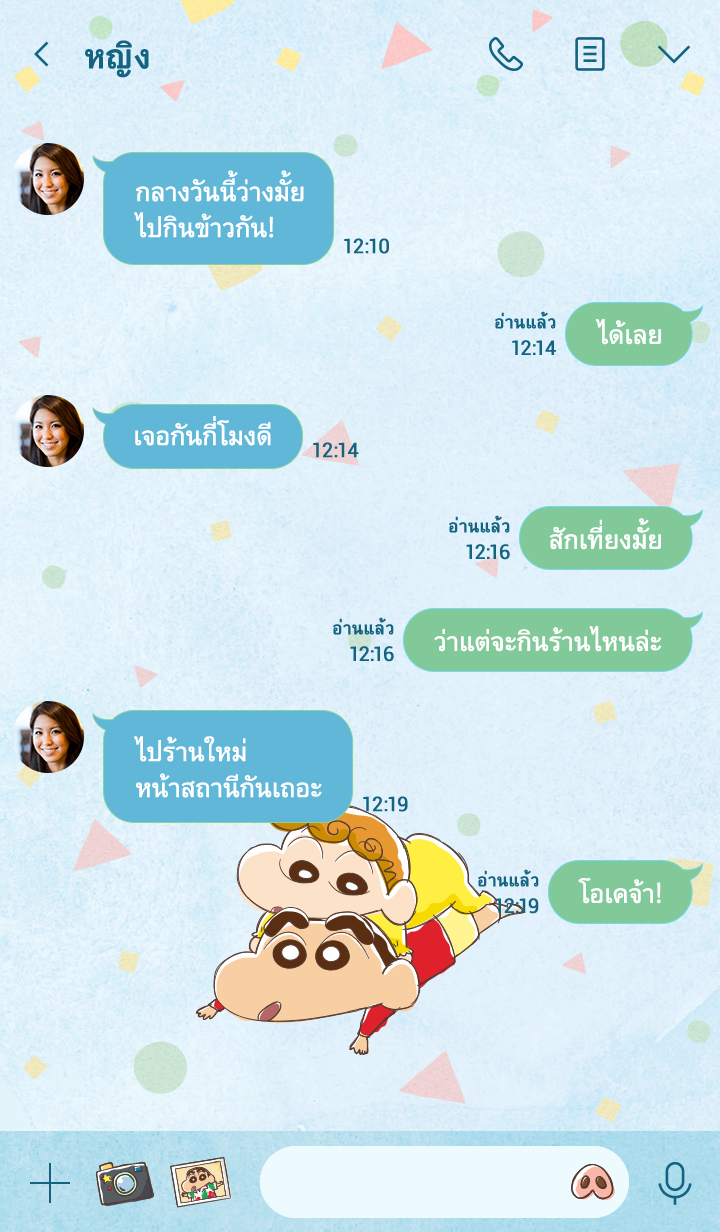The image size is (720, 1232).
Task: Open the sticker and emoji picker
Action: point(593,1182)
